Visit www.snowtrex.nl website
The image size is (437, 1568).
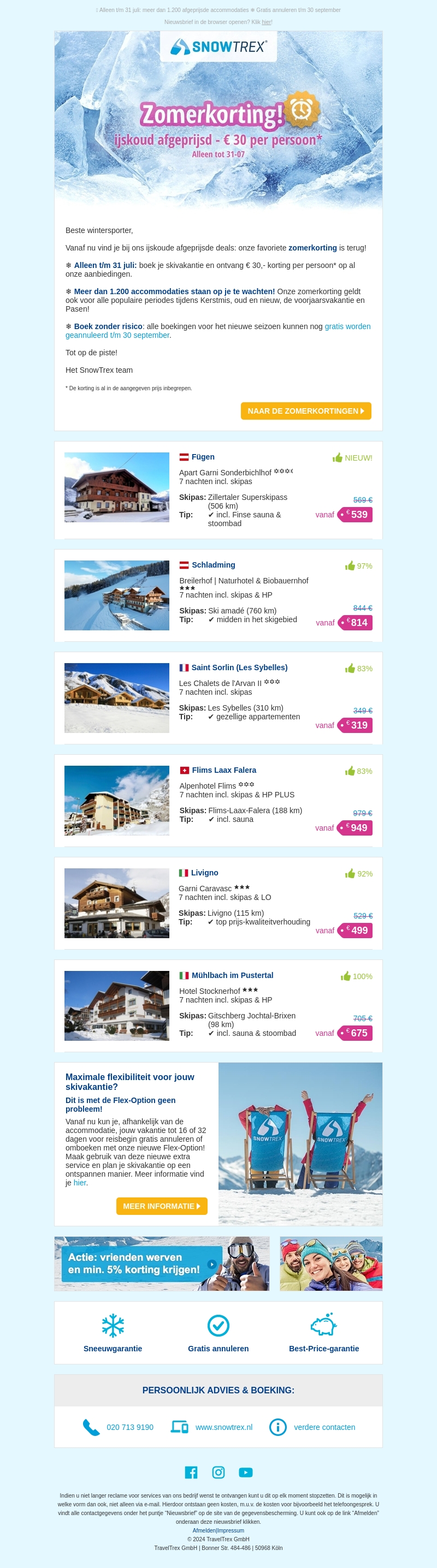(223, 1427)
